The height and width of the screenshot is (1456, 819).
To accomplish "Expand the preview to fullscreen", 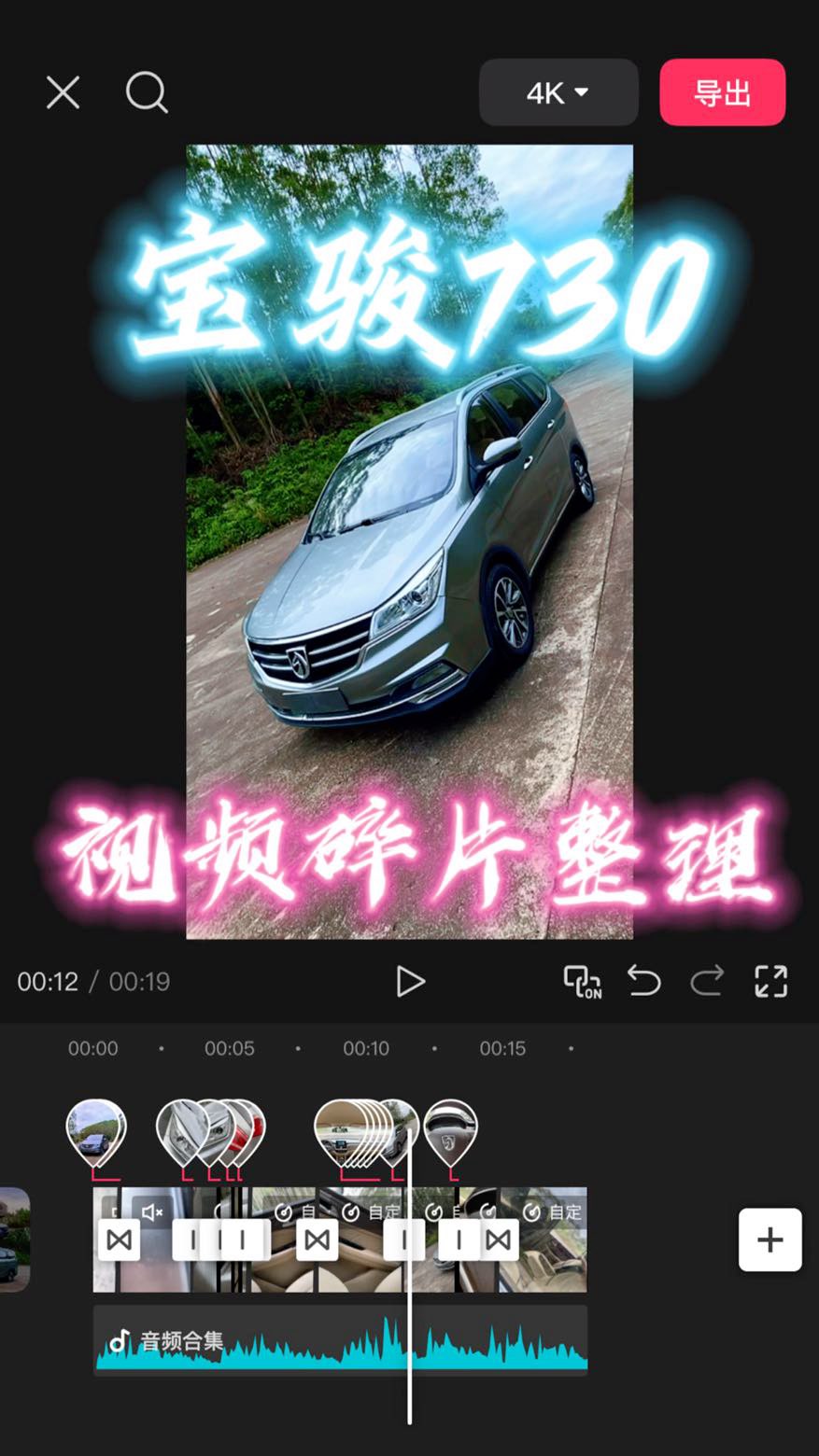I will click(x=770, y=981).
